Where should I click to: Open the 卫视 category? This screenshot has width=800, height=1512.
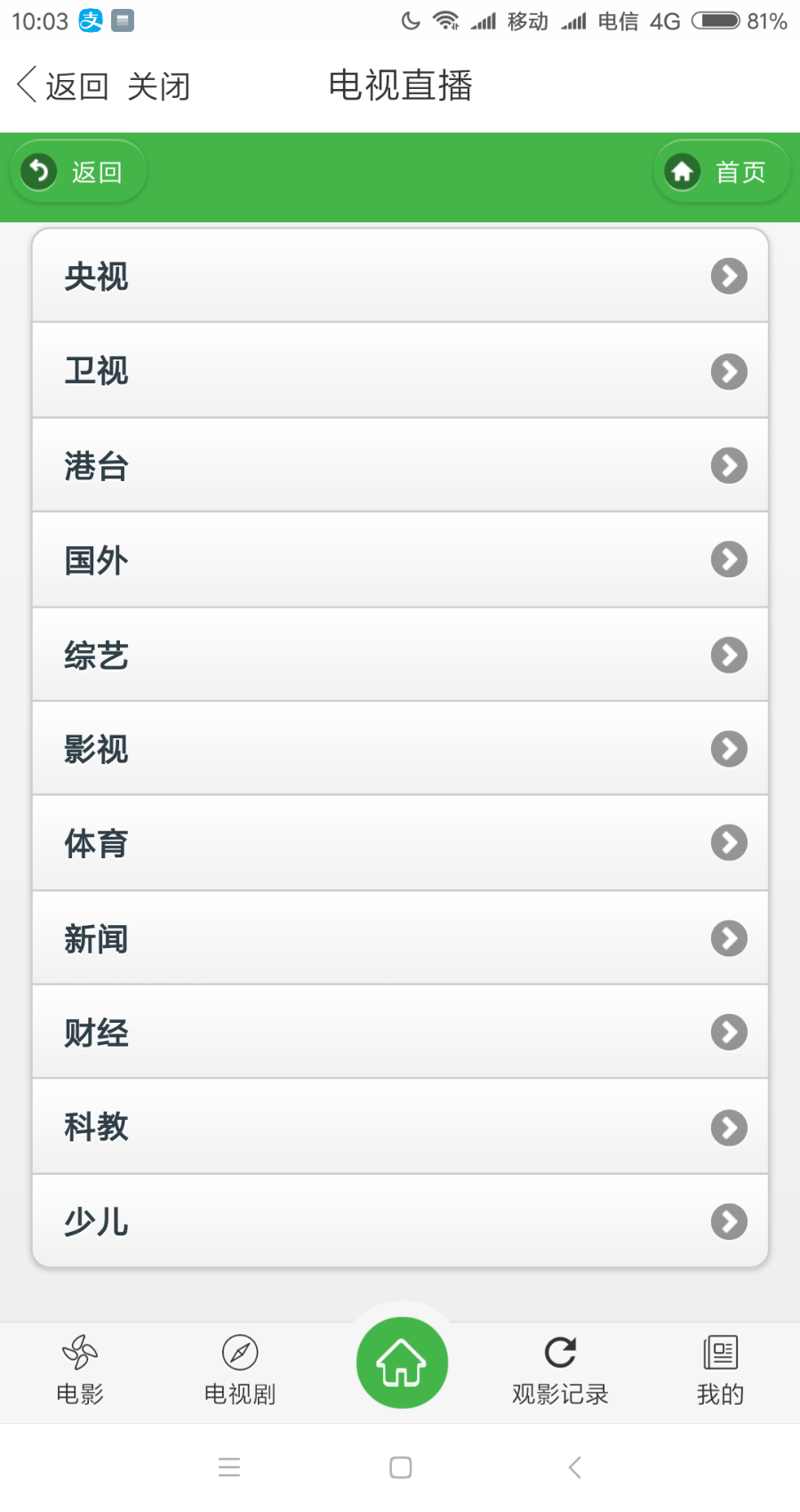coord(400,371)
